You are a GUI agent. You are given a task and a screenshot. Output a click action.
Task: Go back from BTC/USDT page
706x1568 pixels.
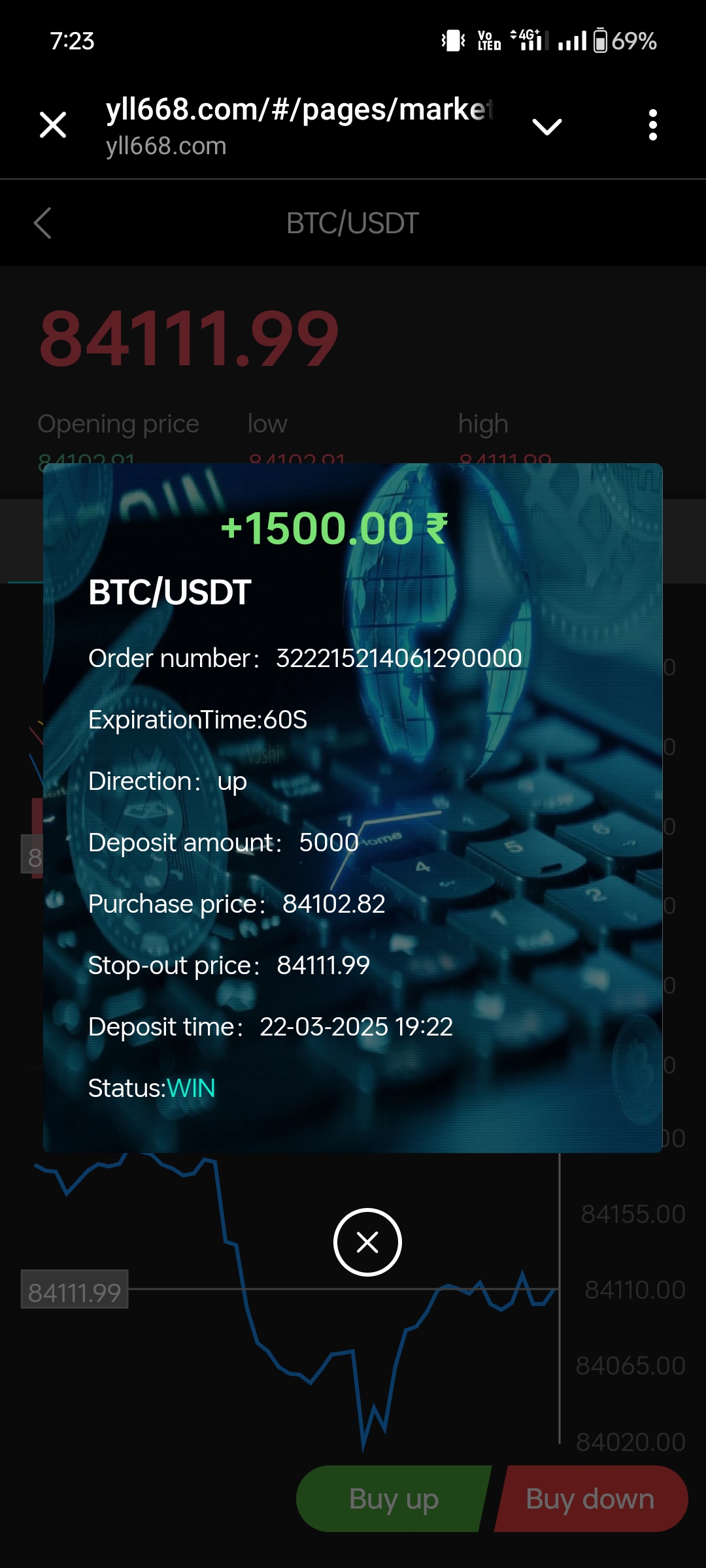click(x=43, y=223)
